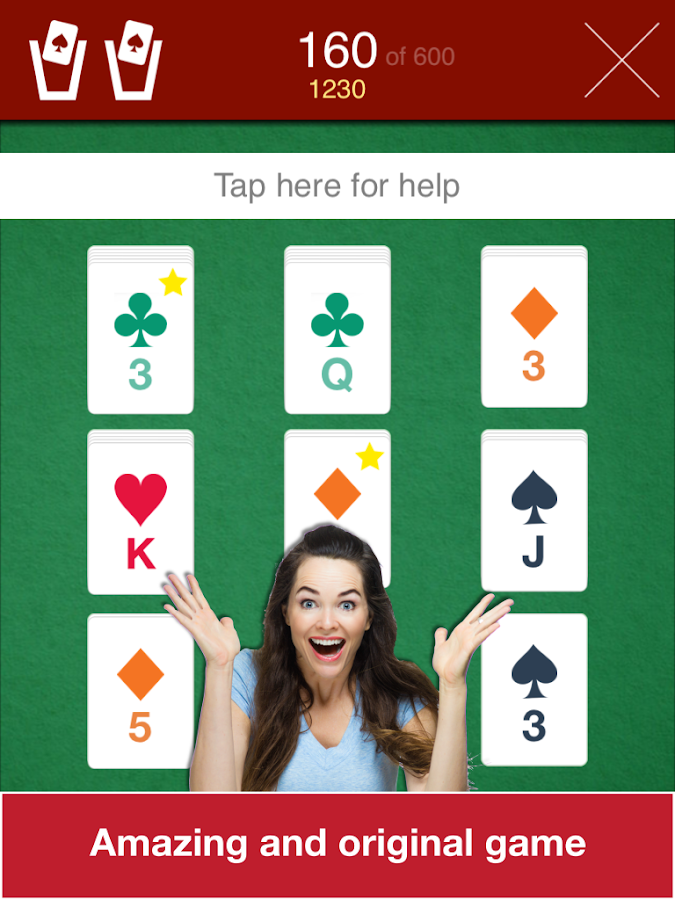Pick the 5 of diamonds card

[140, 692]
